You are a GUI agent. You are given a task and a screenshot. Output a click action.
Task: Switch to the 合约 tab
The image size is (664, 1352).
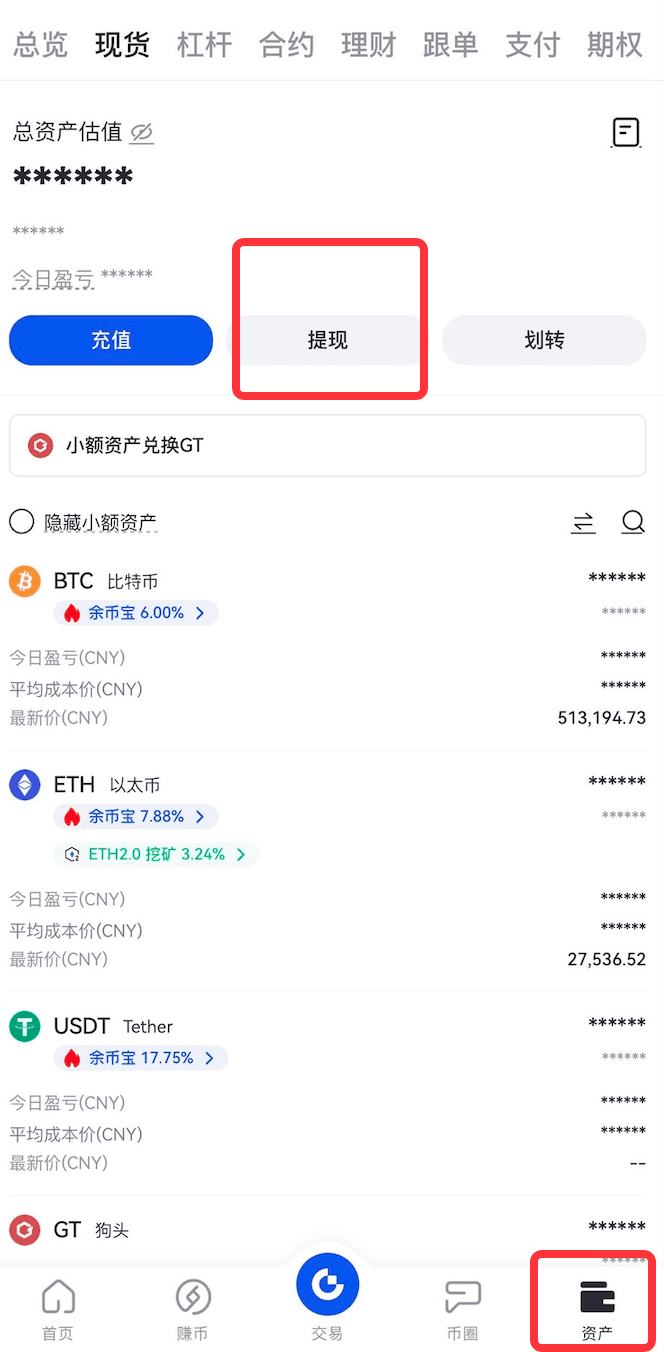(x=286, y=45)
